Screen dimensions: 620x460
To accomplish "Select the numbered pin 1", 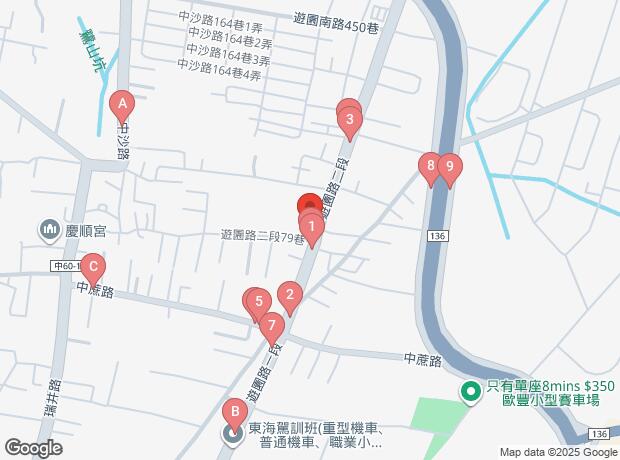I will tap(312, 228).
